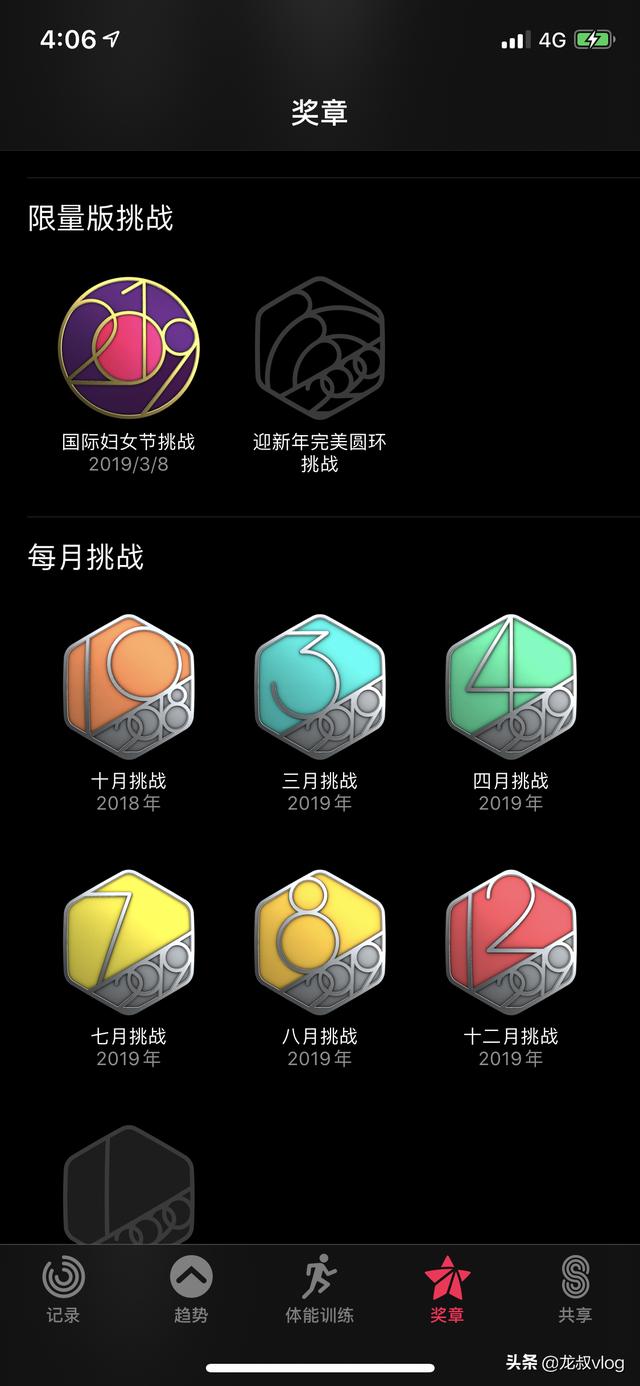The width and height of the screenshot is (640, 1386).
Task: View the 迎新年完美圆环挑战 badge
Action: tap(320, 347)
